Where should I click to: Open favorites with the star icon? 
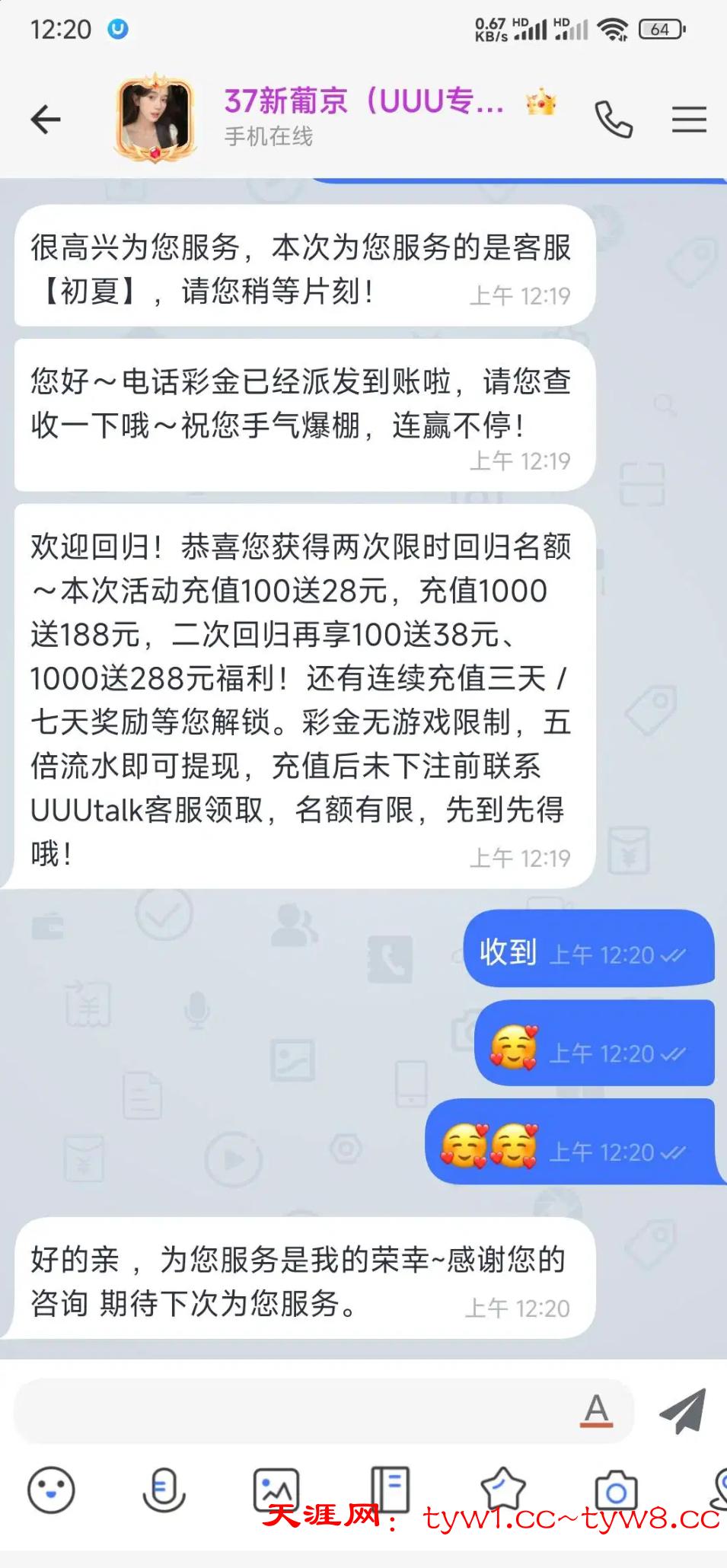pos(502,1488)
